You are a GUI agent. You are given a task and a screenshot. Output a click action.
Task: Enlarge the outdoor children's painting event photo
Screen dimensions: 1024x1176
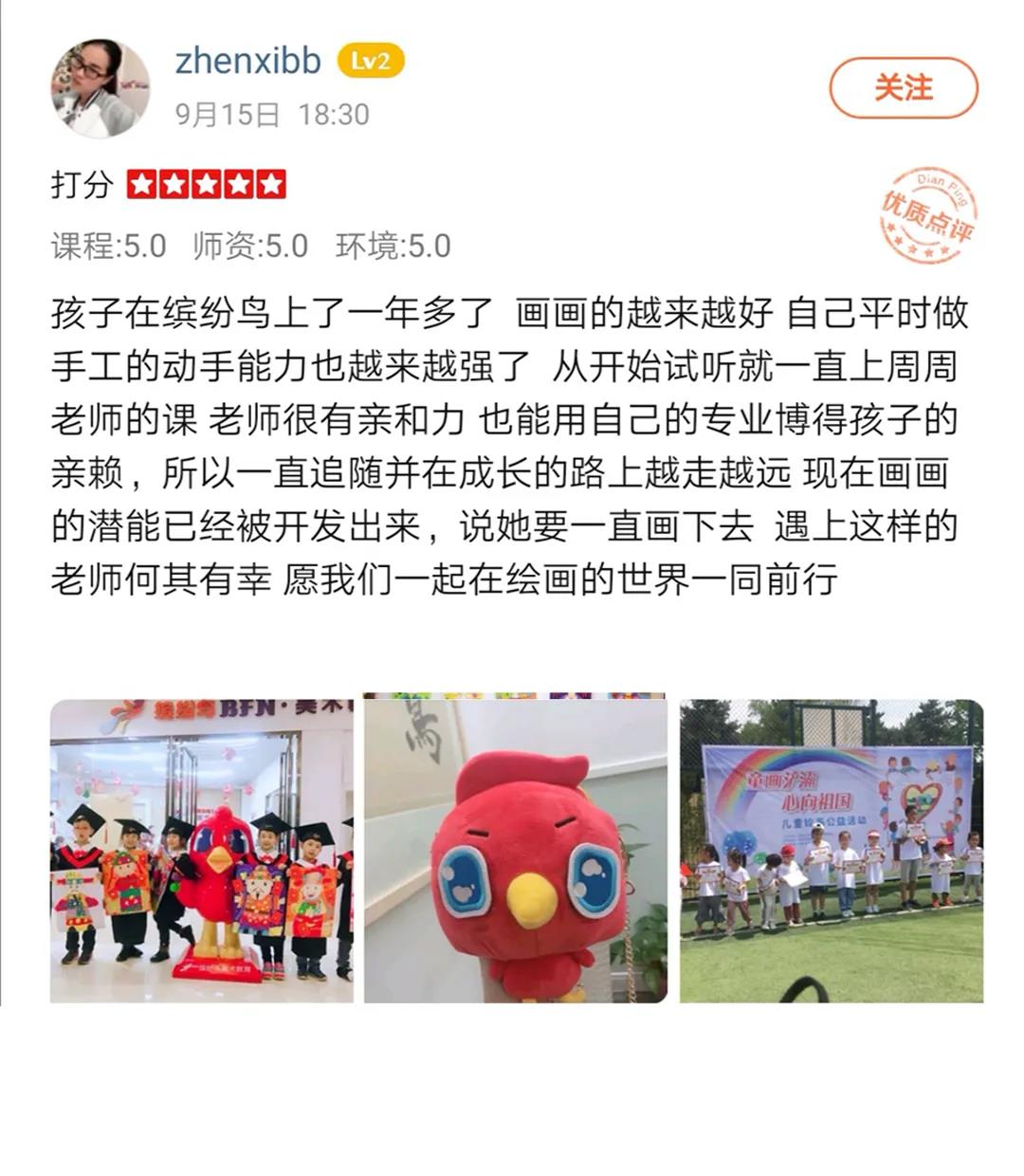(831, 851)
